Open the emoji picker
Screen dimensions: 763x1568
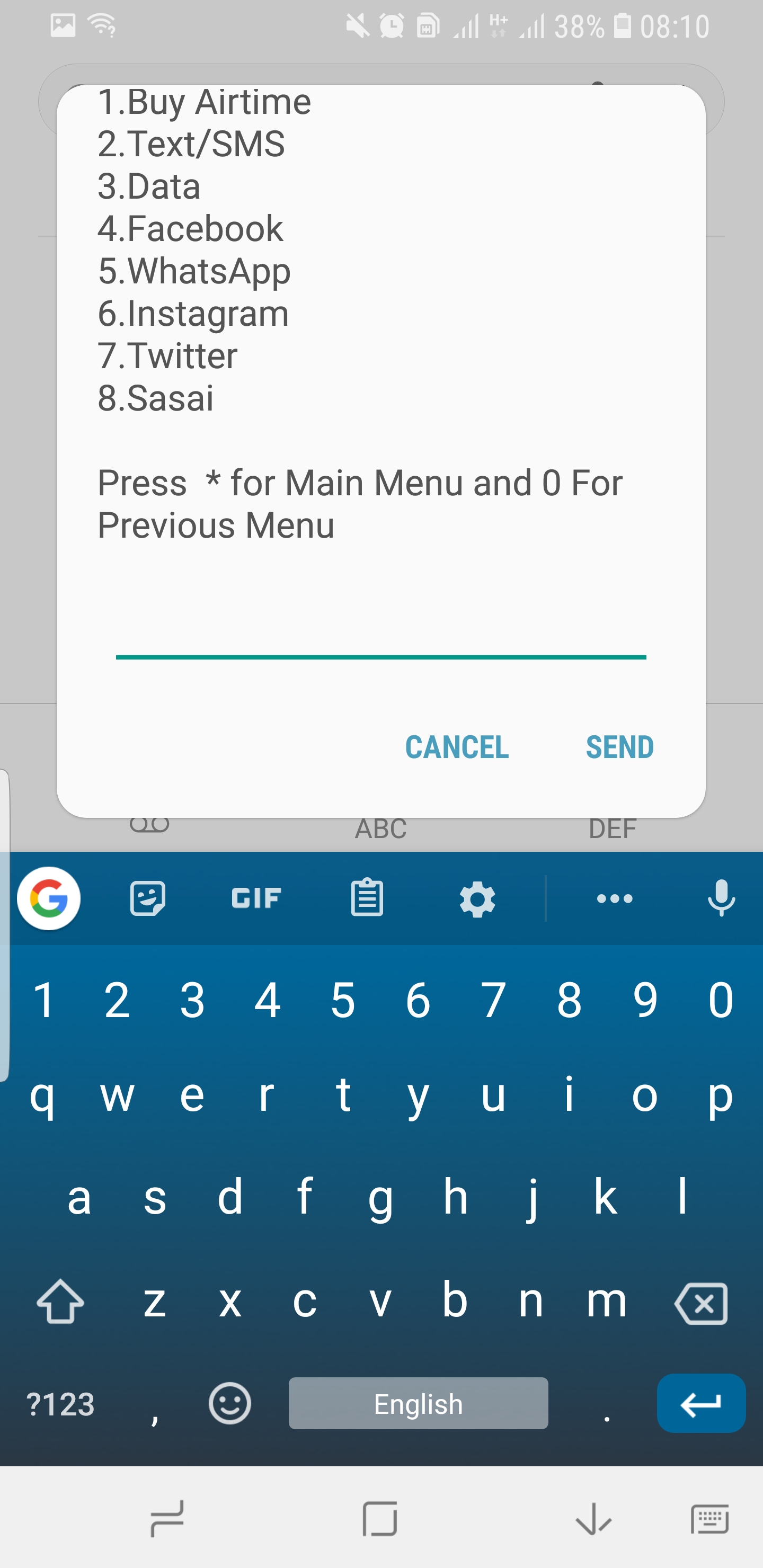[x=229, y=1404]
